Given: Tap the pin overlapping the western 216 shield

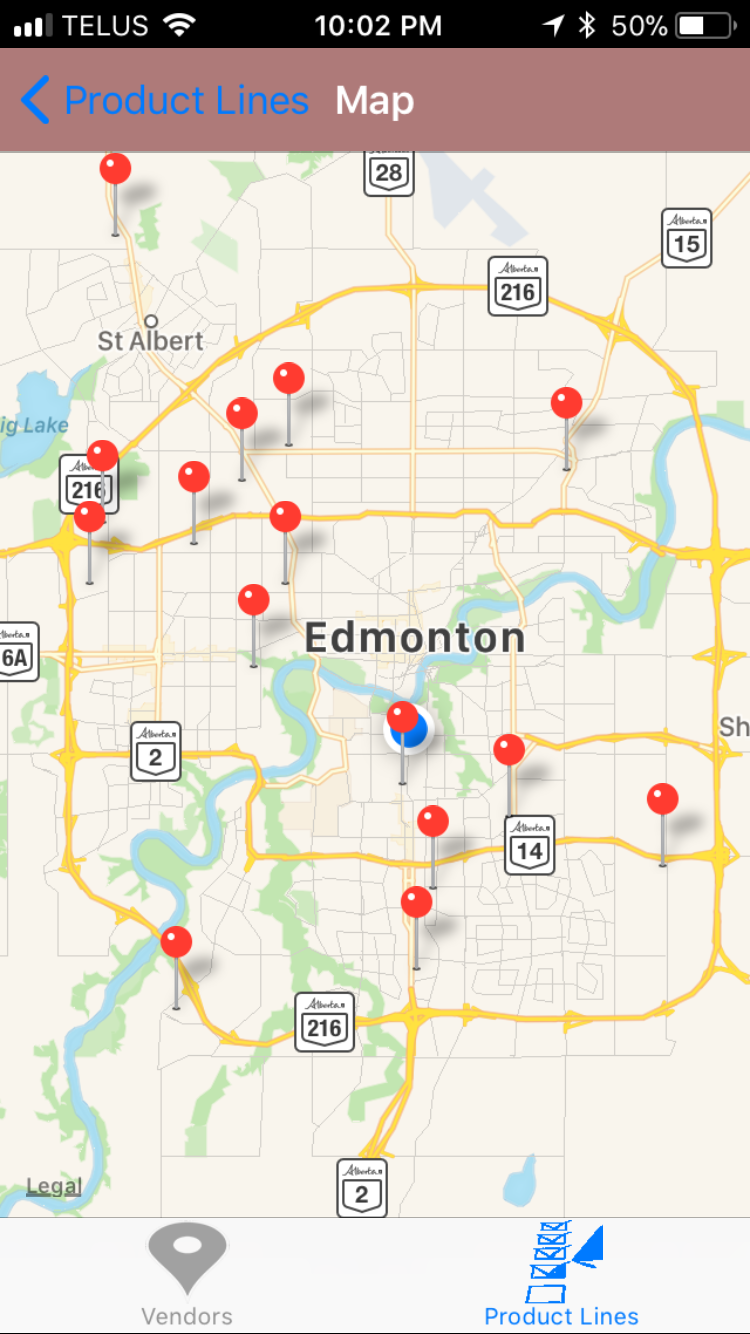Looking at the screenshot, I should pyautogui.click(x=102, y=456).
